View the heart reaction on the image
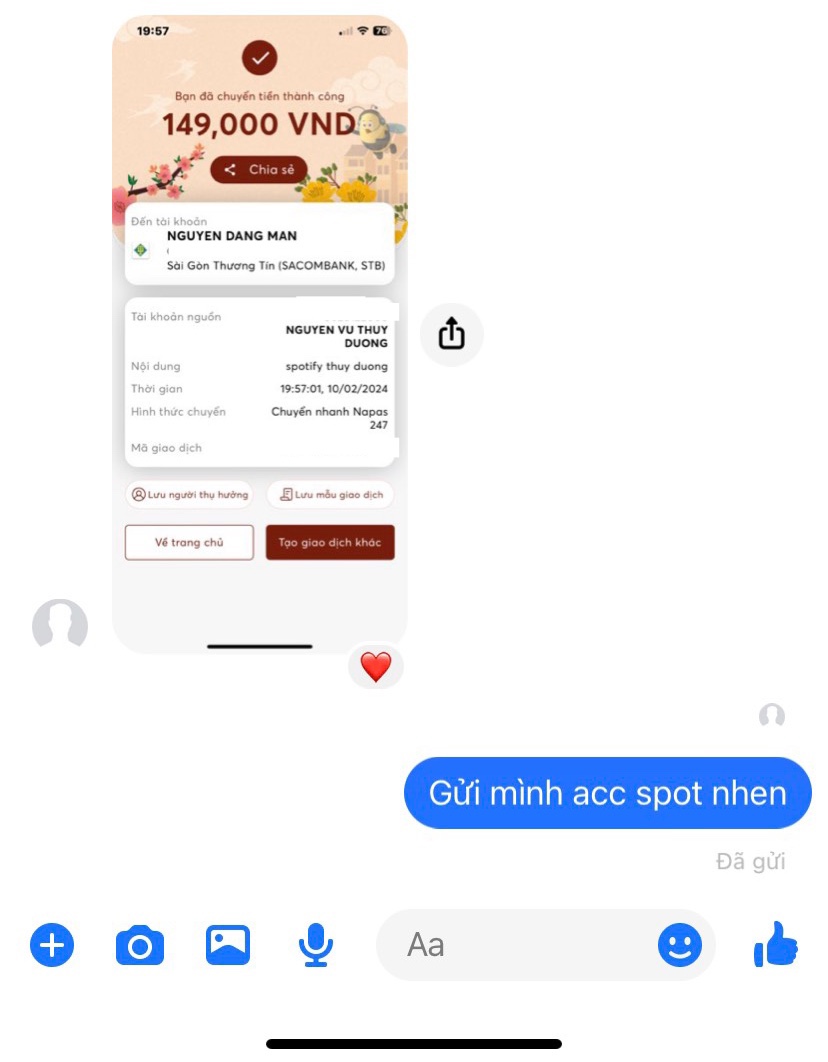This screenshot has width=828, height=1062. [x=376, y=667]
